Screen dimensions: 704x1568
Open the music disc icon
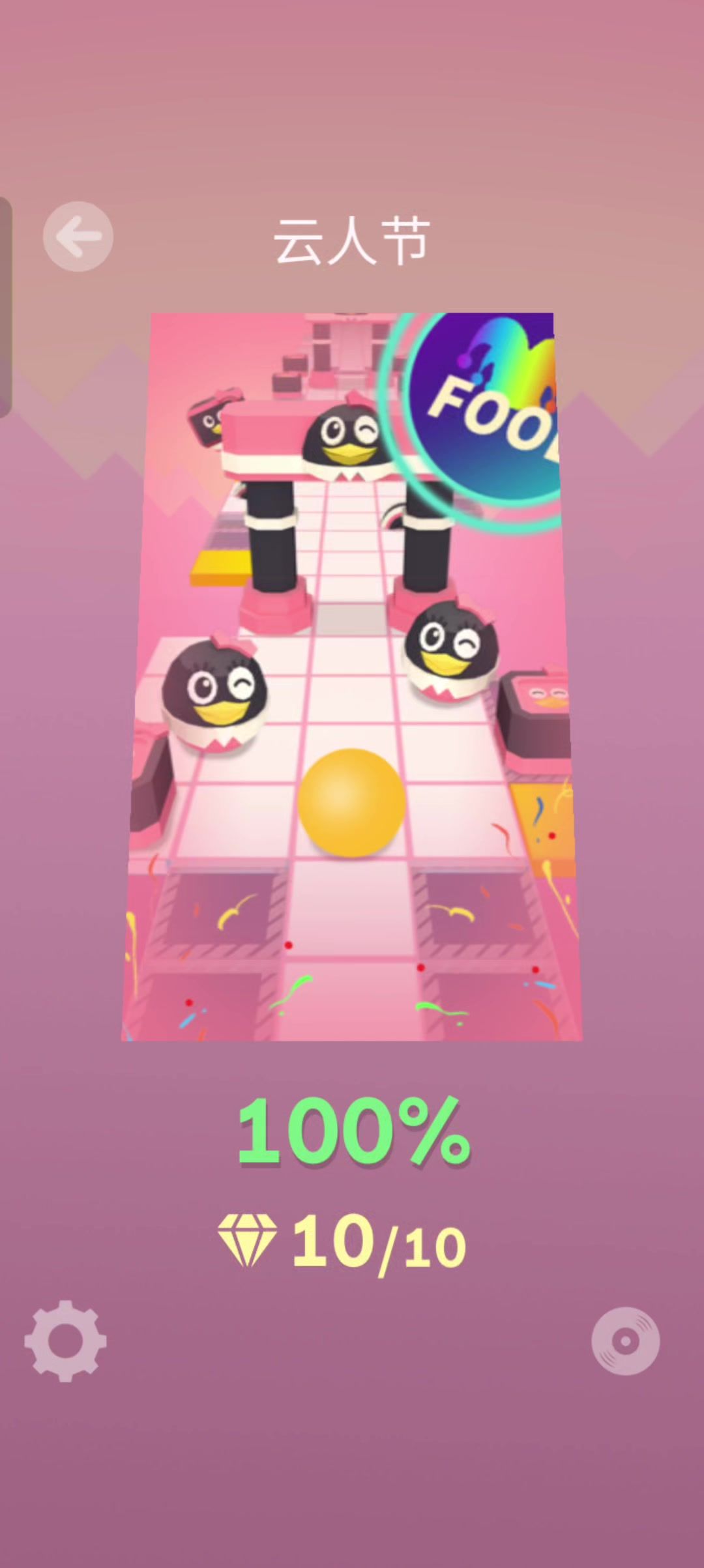point(625,1341)
